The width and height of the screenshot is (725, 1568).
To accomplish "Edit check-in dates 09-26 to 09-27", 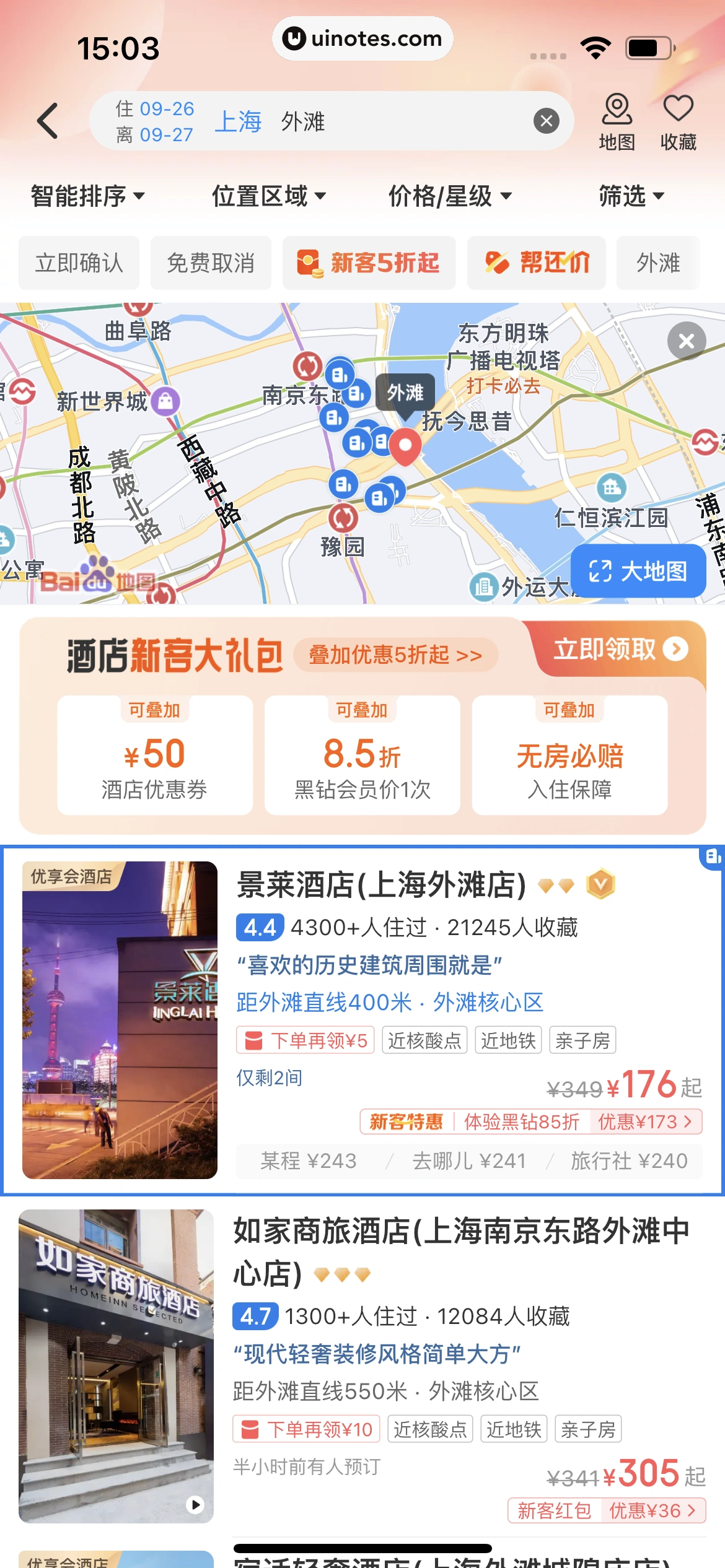I will [x=155, y=121].
